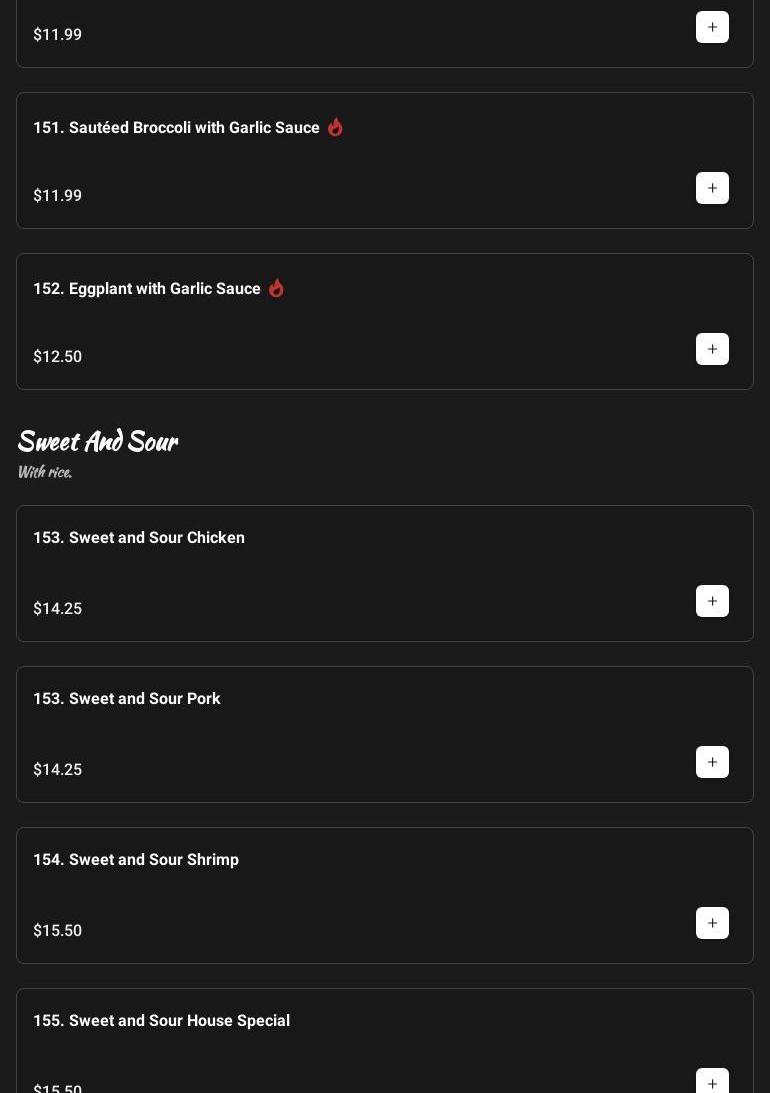The height and width of the screenshot is (1093, 770).
Task: View details for Sweet and Sour Chicken
Action: (x=139, y=538)
